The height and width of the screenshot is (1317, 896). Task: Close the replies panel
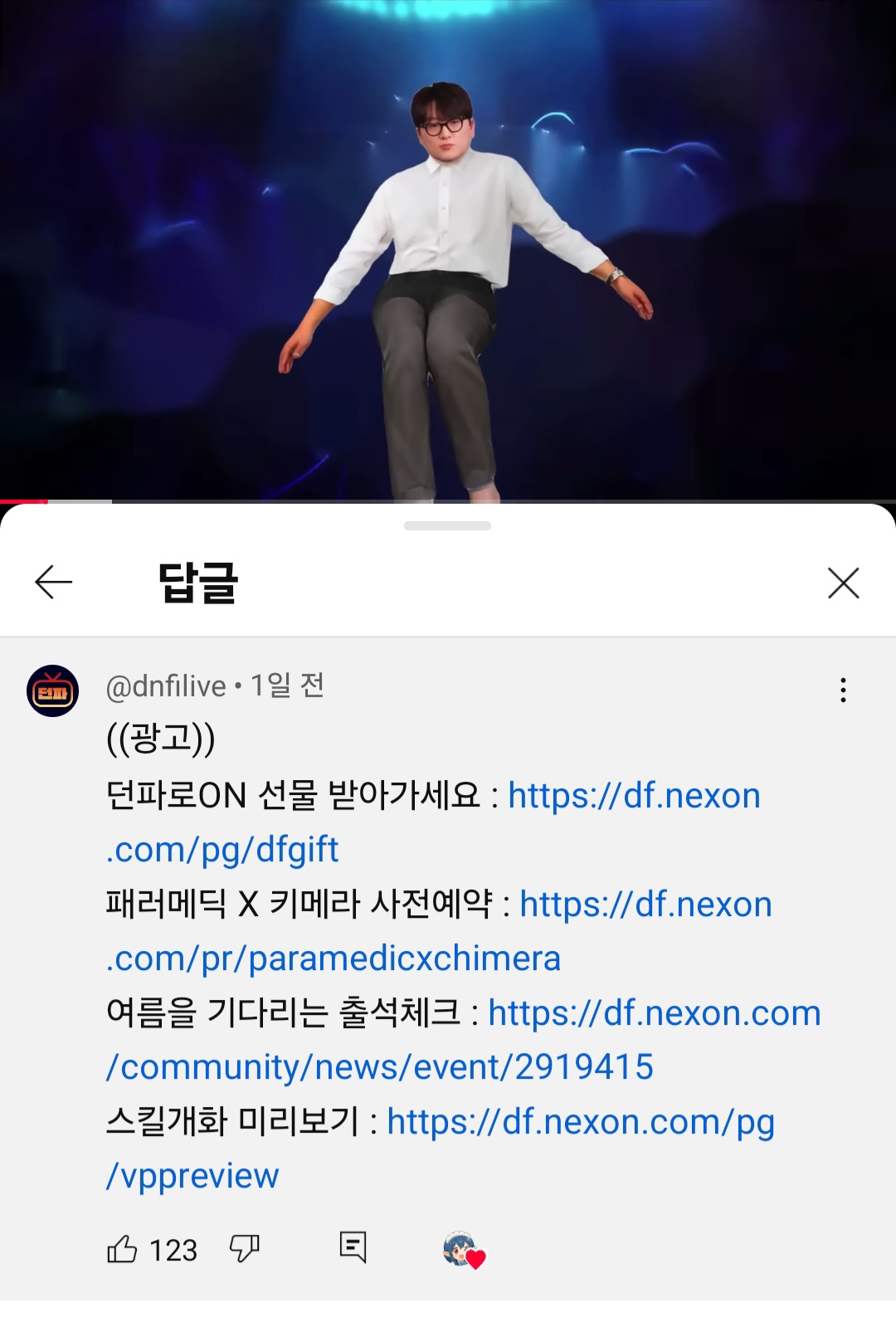pyautogui.click(x=843, y=583)
